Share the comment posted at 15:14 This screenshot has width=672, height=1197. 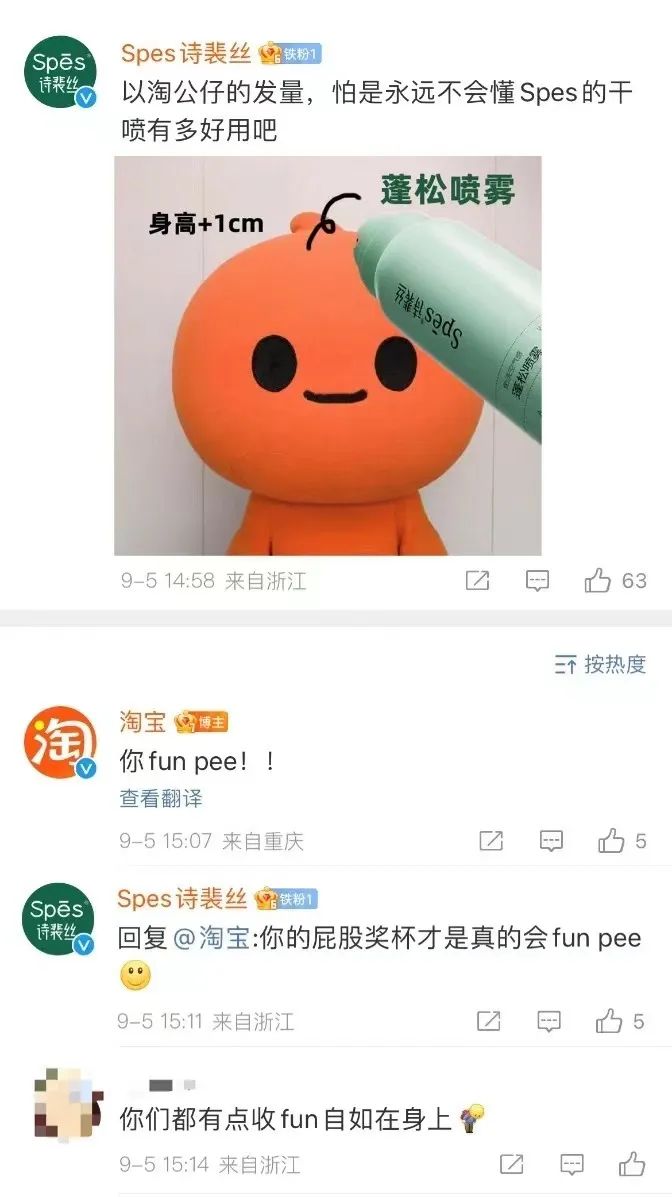(x=512, y=1164)
